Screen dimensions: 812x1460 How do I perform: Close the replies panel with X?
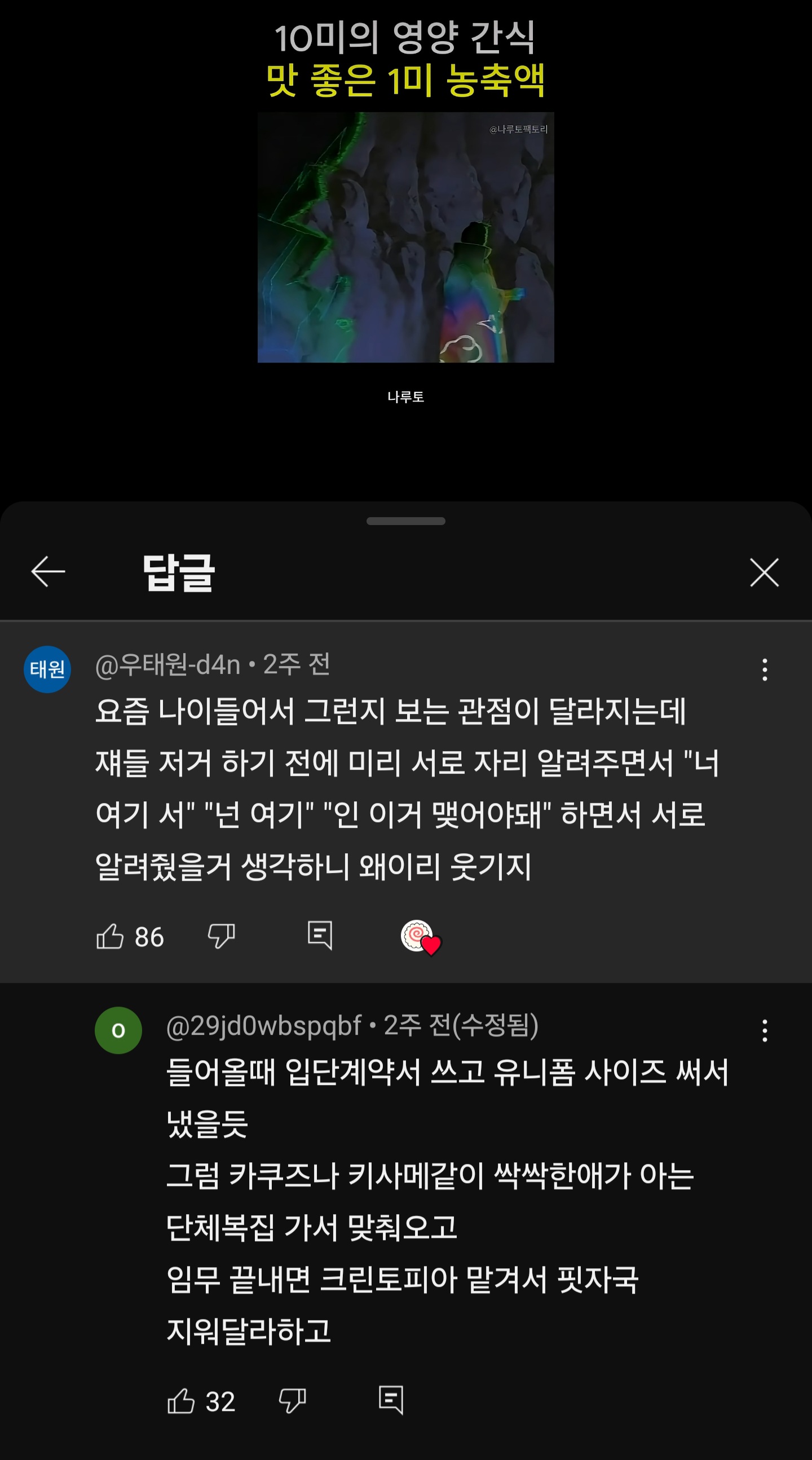(764, 572)
